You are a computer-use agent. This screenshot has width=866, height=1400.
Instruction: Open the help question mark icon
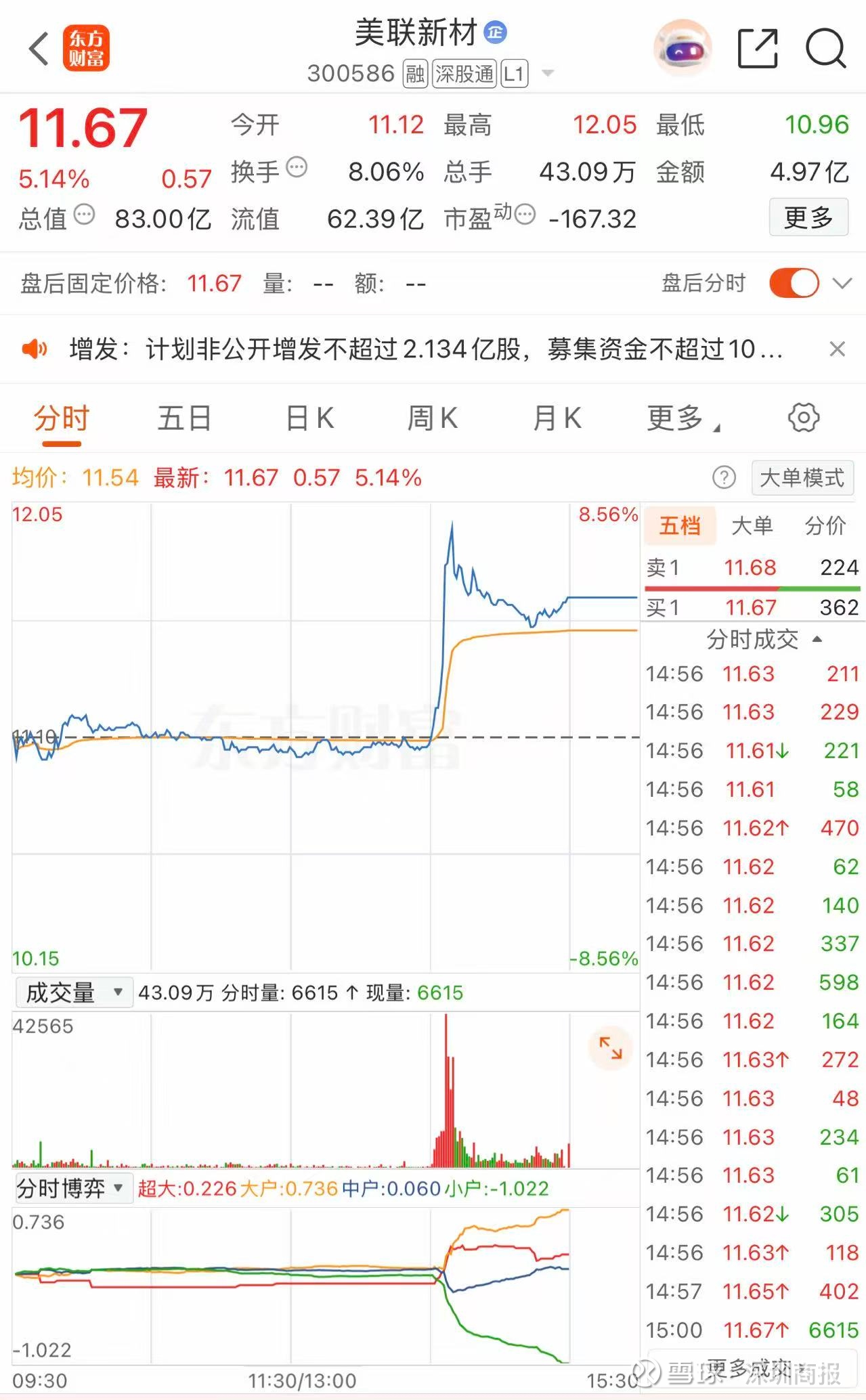pos(724,478)
